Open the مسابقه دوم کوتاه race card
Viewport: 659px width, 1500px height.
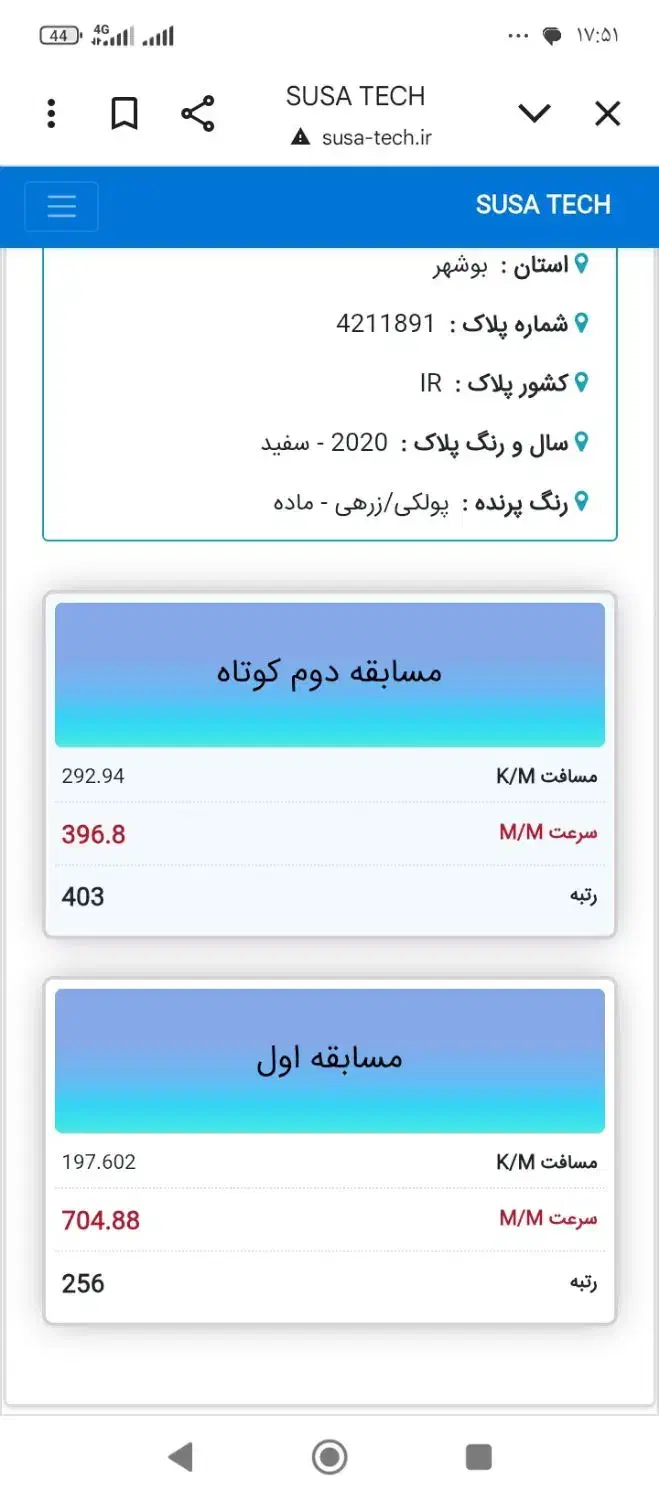(x=329, y=674)
